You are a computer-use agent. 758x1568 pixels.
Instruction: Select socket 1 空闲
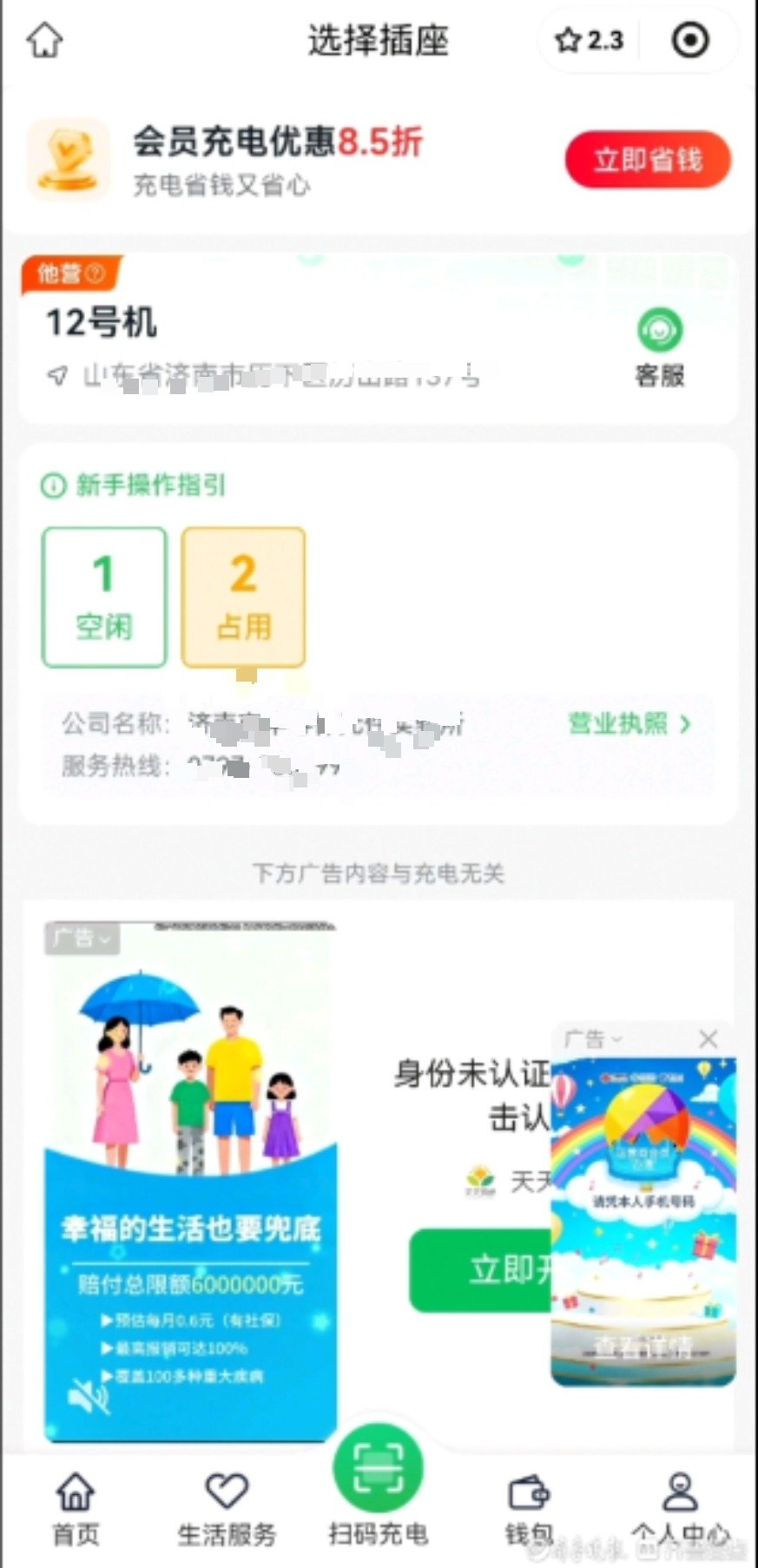[104, 597]
